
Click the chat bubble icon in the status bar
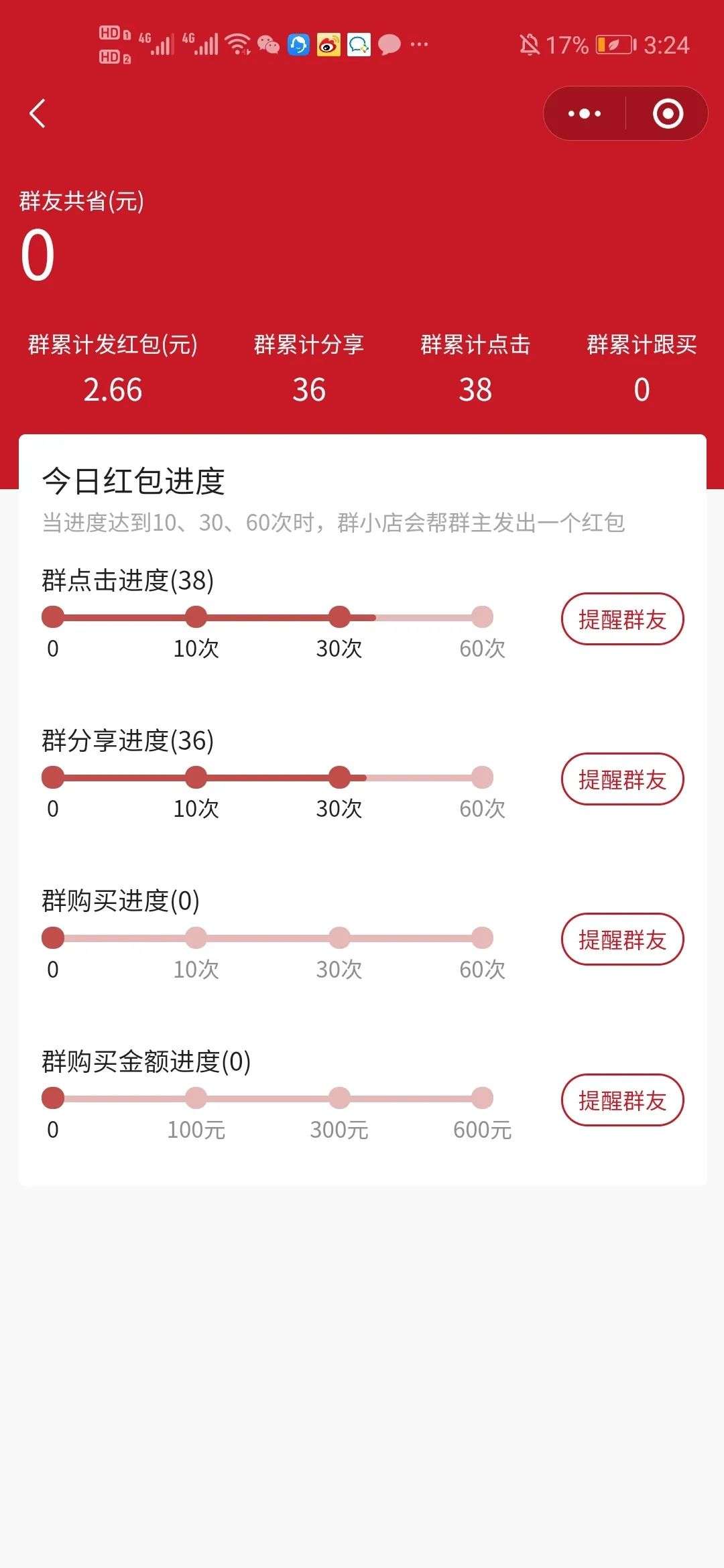[387, 46]
